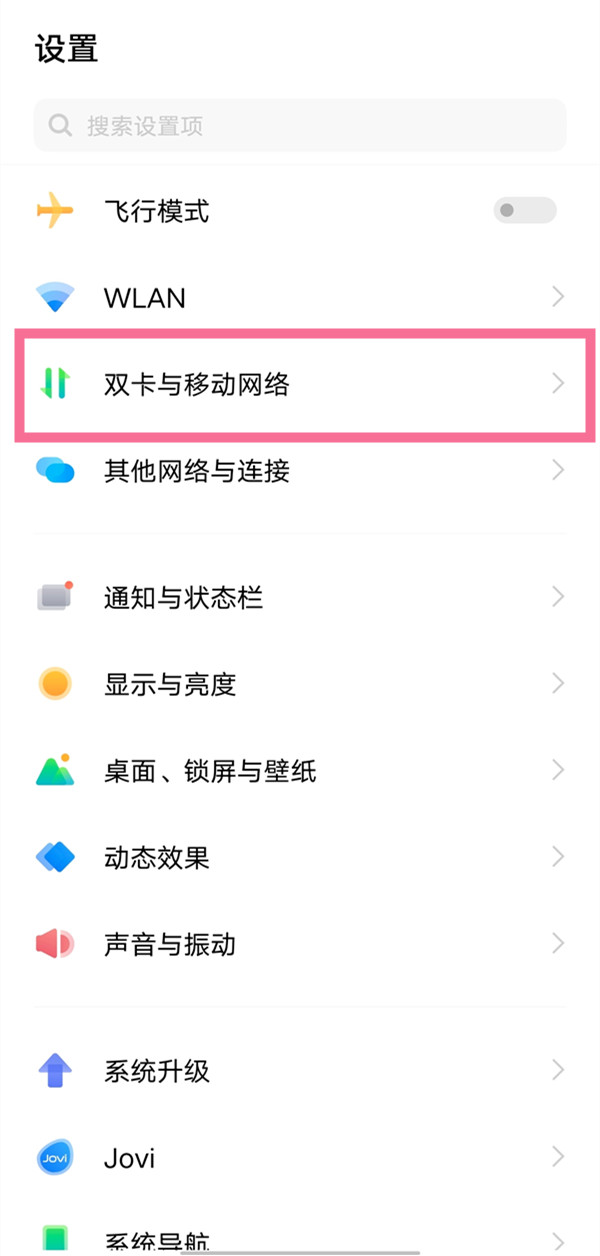Open Jovi settings

(x=300, y=1158)
